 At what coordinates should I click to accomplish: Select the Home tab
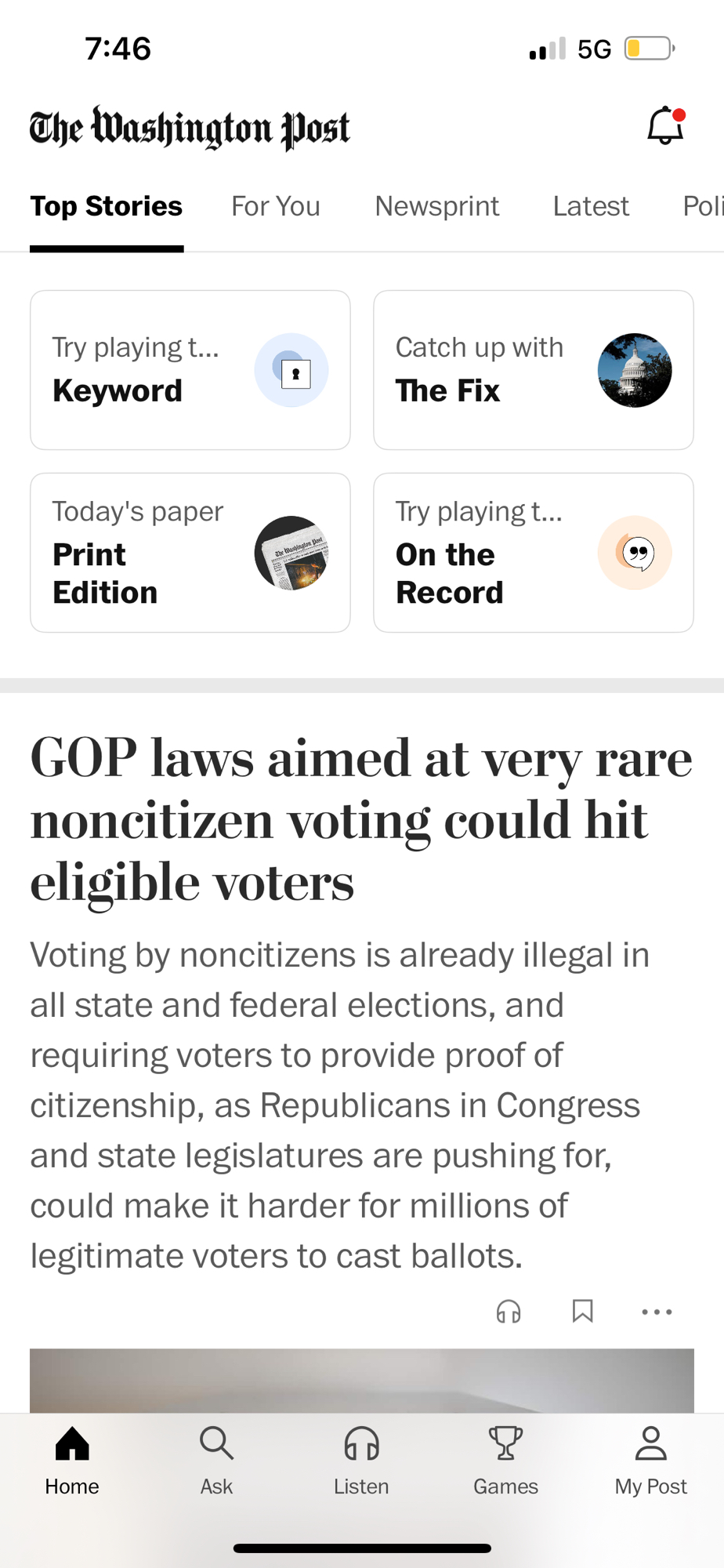[72, 1460]
